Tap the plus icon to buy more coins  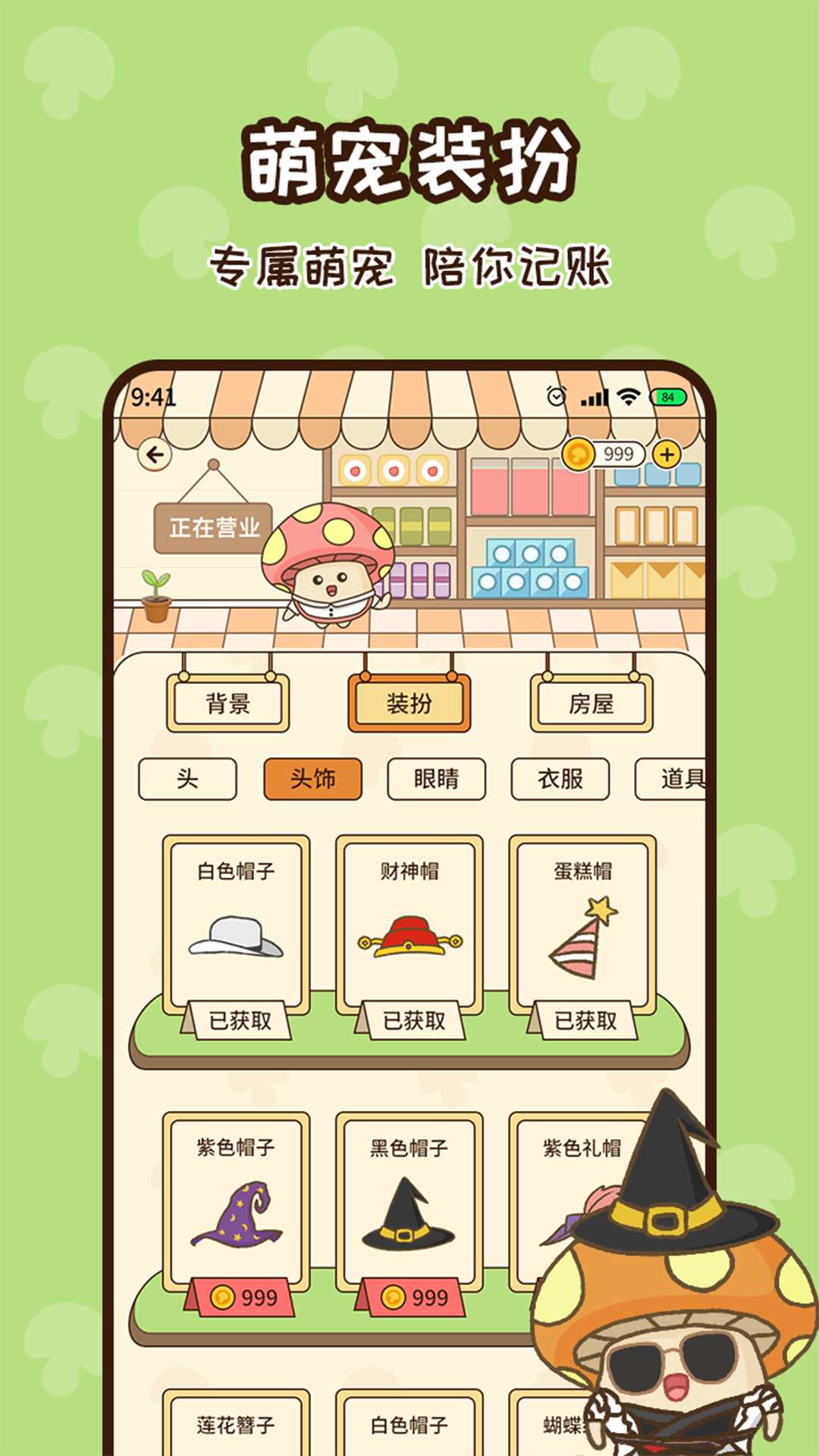[667, 455]
